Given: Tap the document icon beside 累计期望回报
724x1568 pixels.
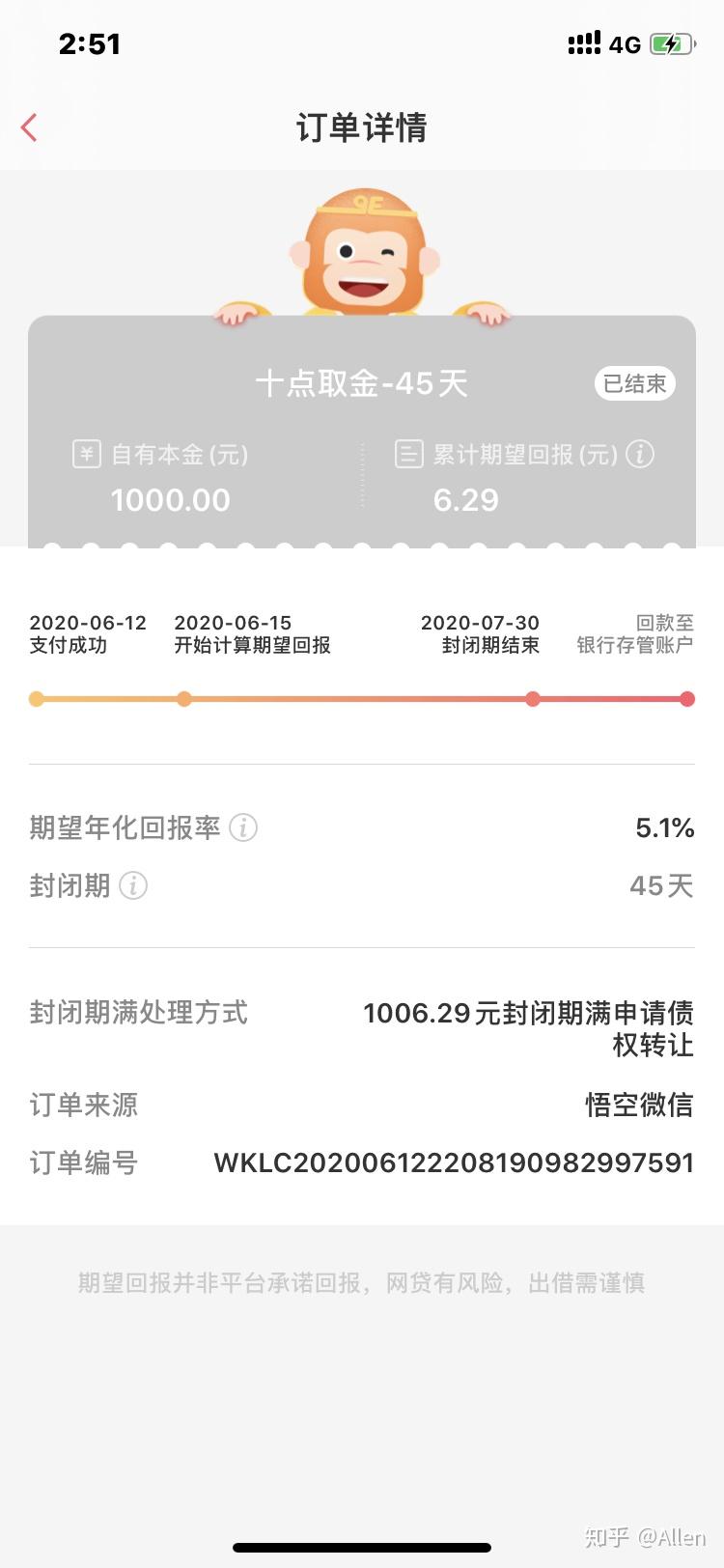Looking at the screenshot, I should point(407,454).
